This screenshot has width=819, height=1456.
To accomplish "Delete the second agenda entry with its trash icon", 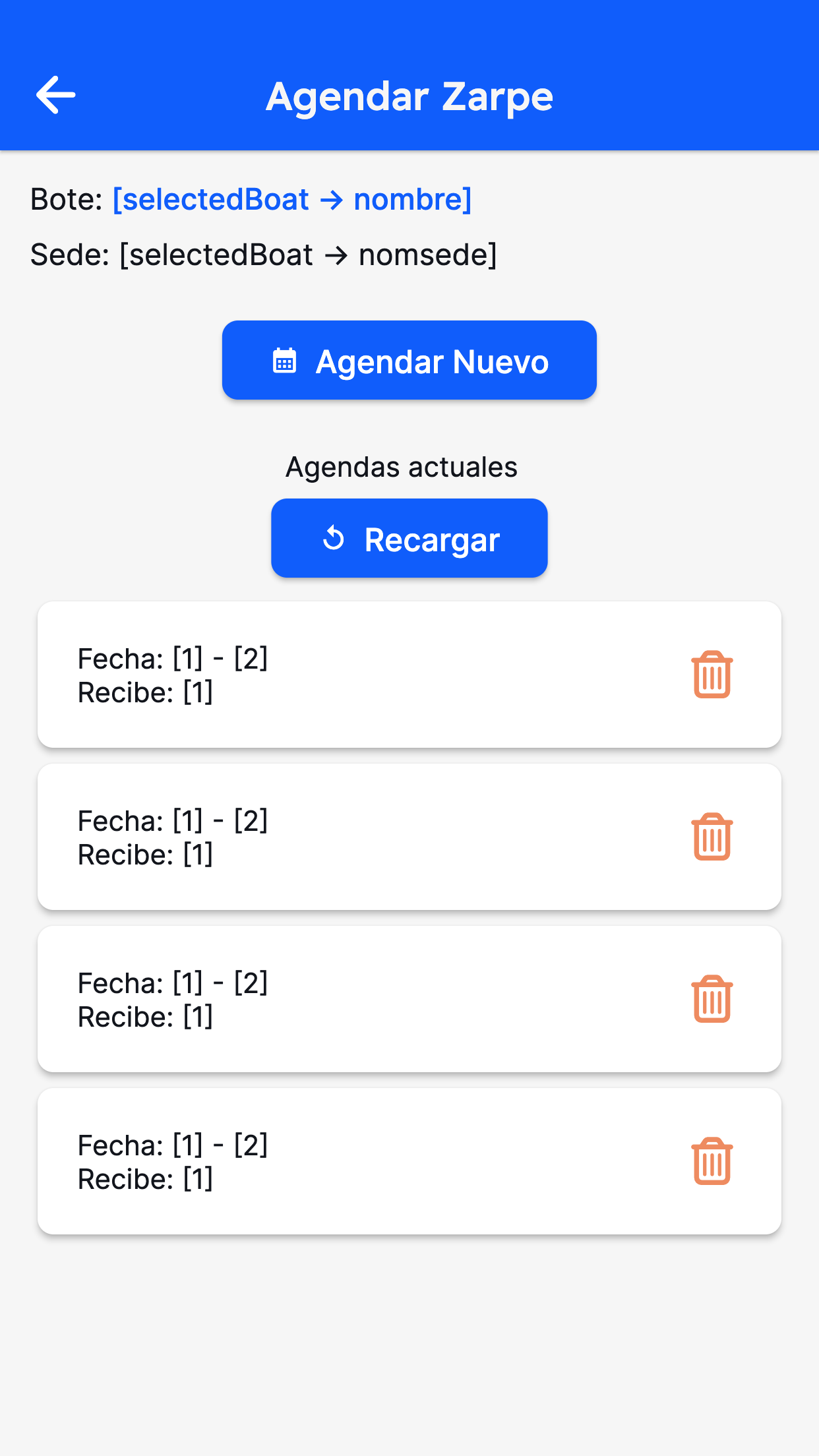I will (x=712, y=836).
